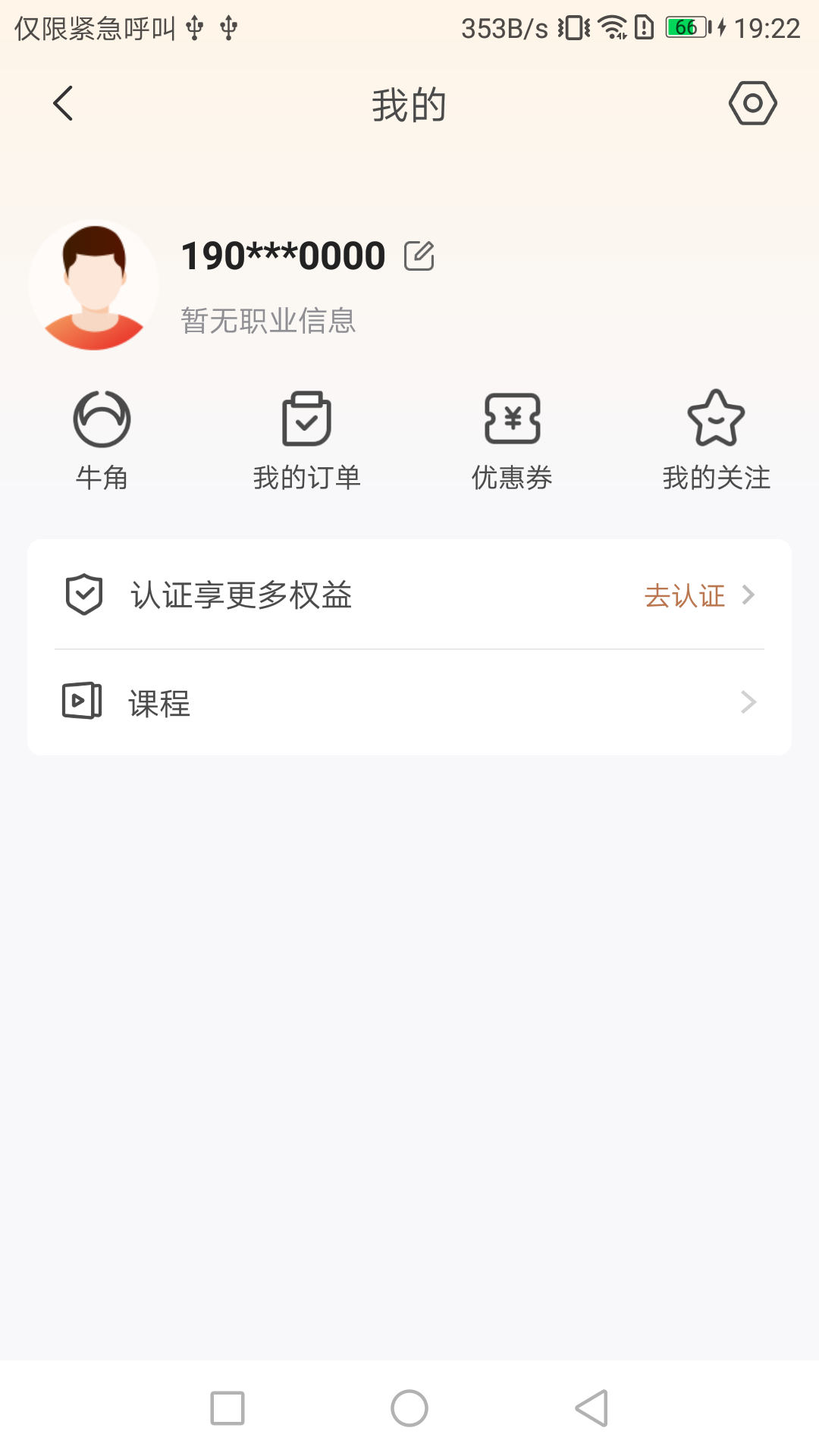The height and width of the screenshot is (1456, 819).
Task: Open the 课程 courses row
Action: click(x=409, y=702)
